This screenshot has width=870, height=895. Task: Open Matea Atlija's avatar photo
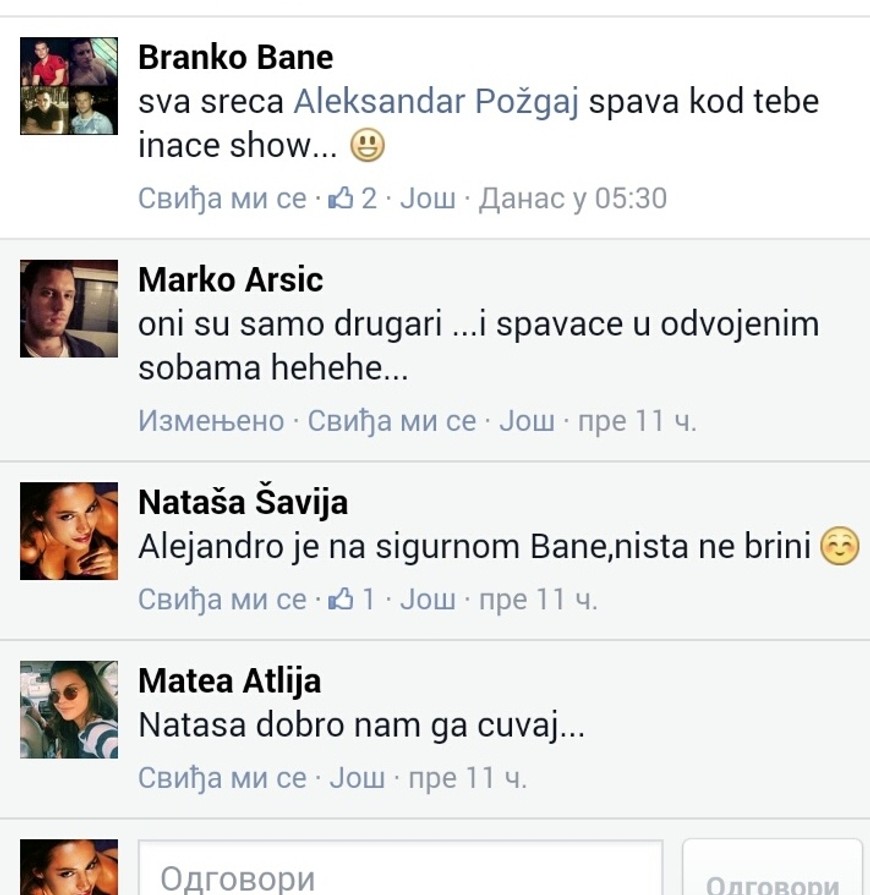tap(68, 709)
